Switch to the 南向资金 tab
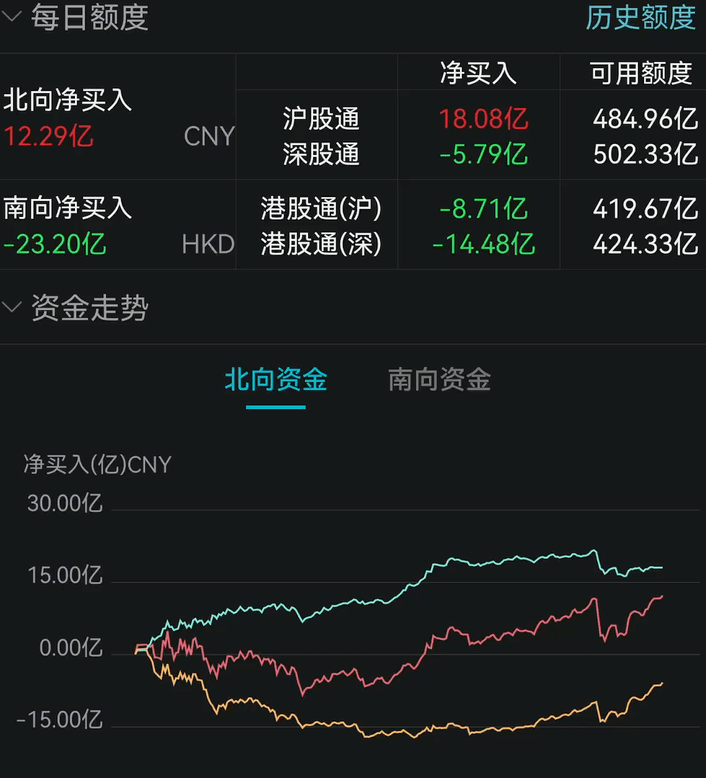 click(x=439, y=380)
